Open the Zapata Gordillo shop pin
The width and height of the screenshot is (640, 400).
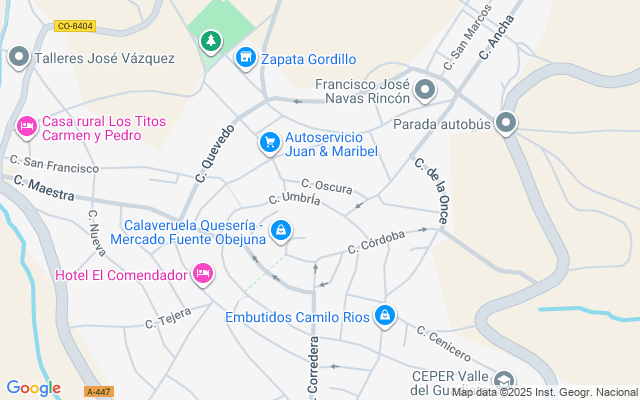pyautogui.click(x=245, y=59)
